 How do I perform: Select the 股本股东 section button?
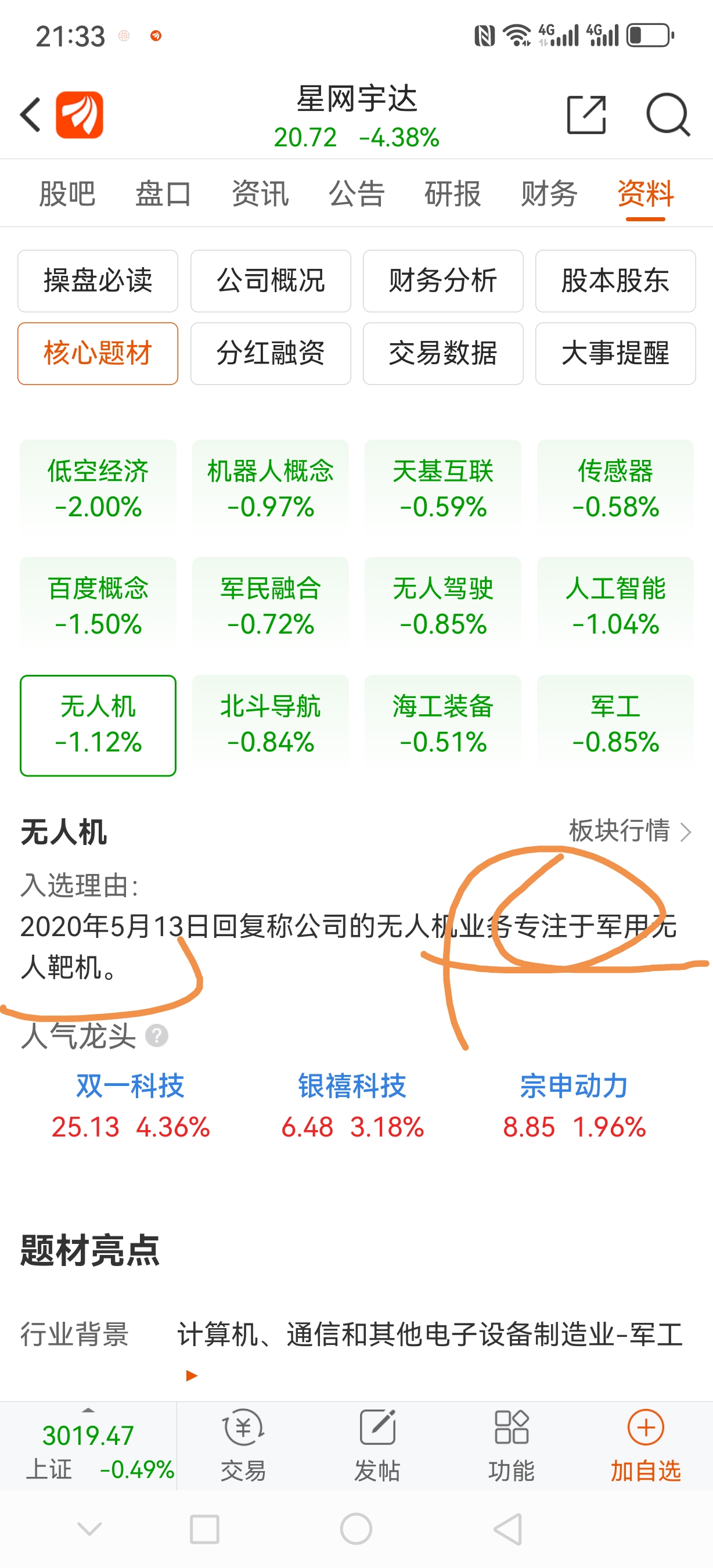point(615,280)
